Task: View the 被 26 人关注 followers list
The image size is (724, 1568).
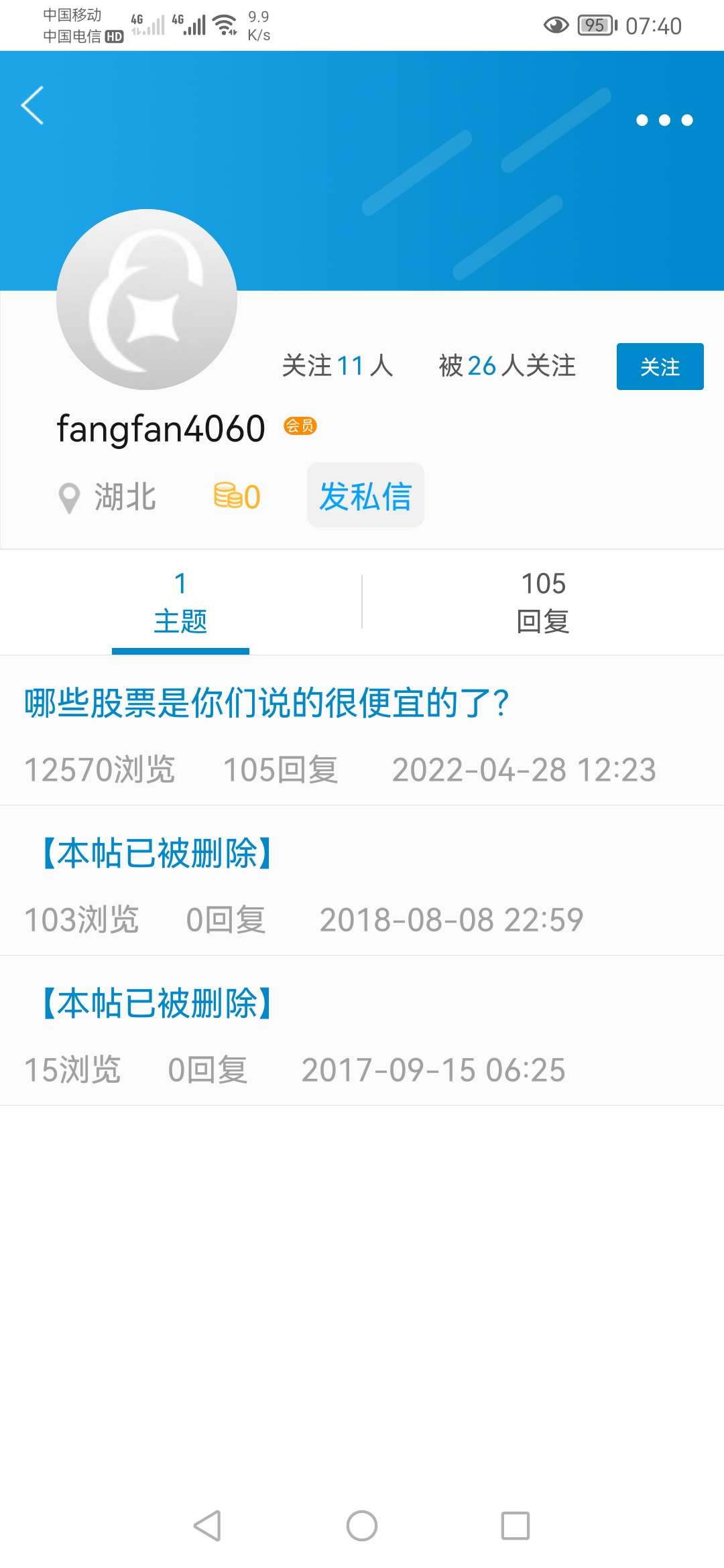Action: tap(507, 366)
